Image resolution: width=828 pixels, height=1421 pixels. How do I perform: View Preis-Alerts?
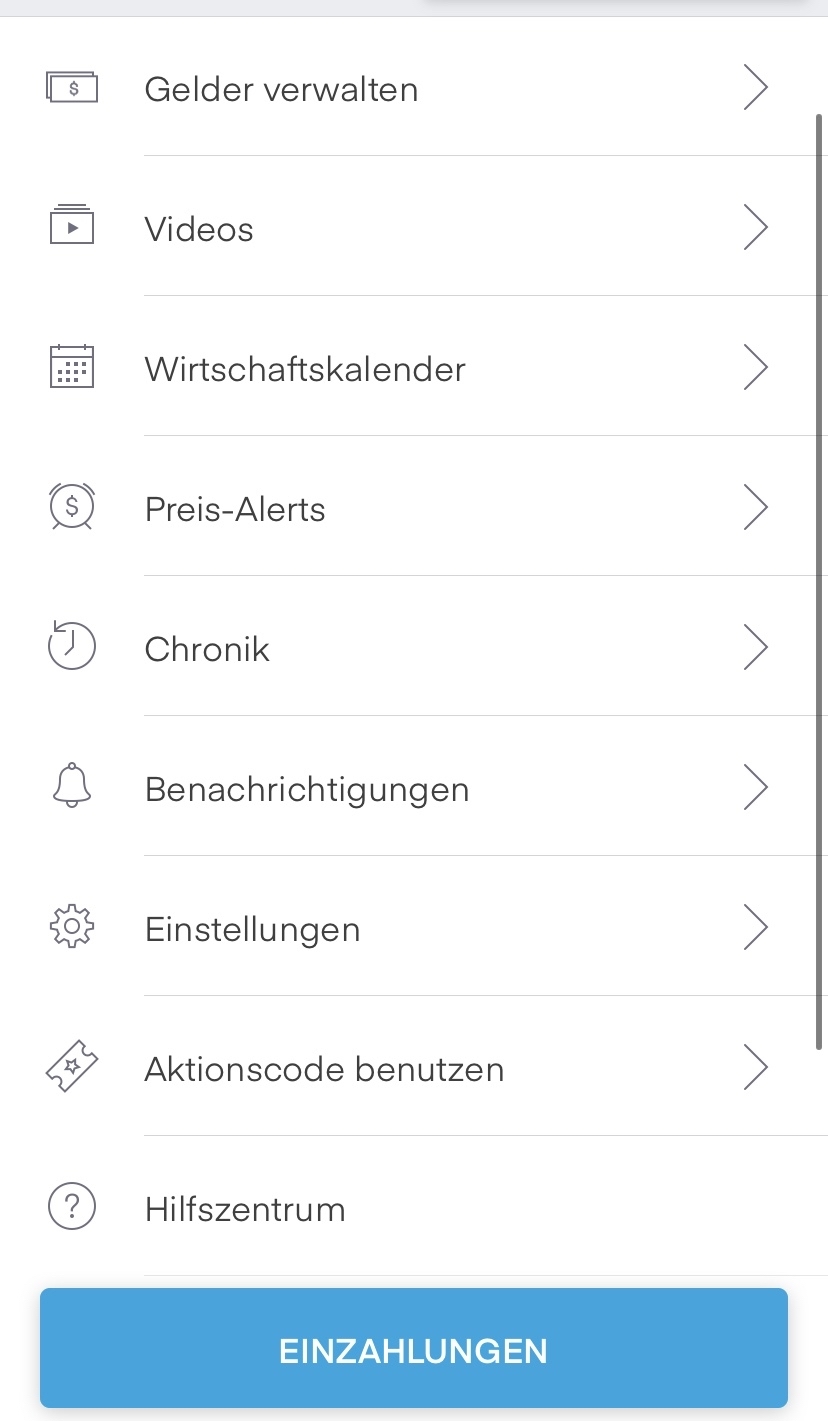[414, 508]
